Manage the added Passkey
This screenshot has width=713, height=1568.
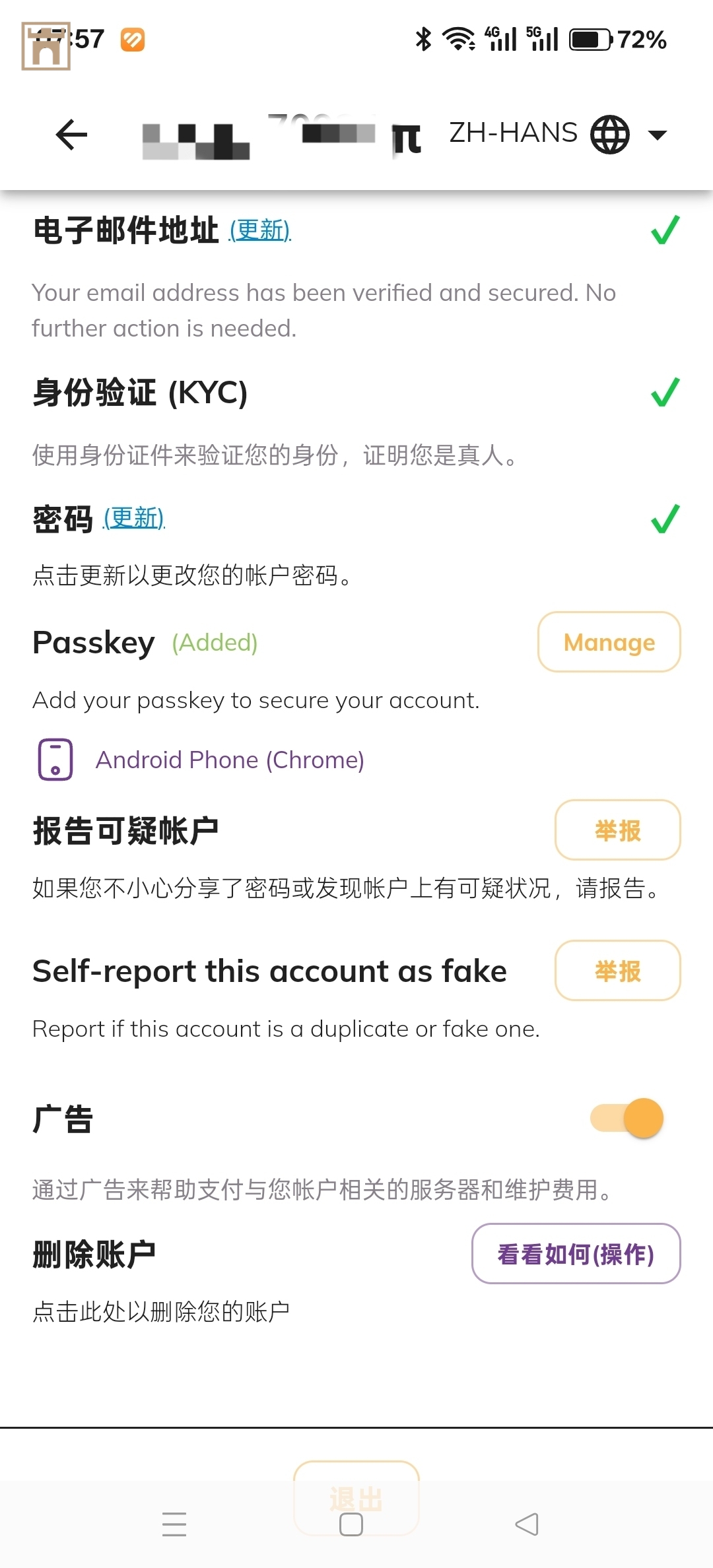coord(609,642)
